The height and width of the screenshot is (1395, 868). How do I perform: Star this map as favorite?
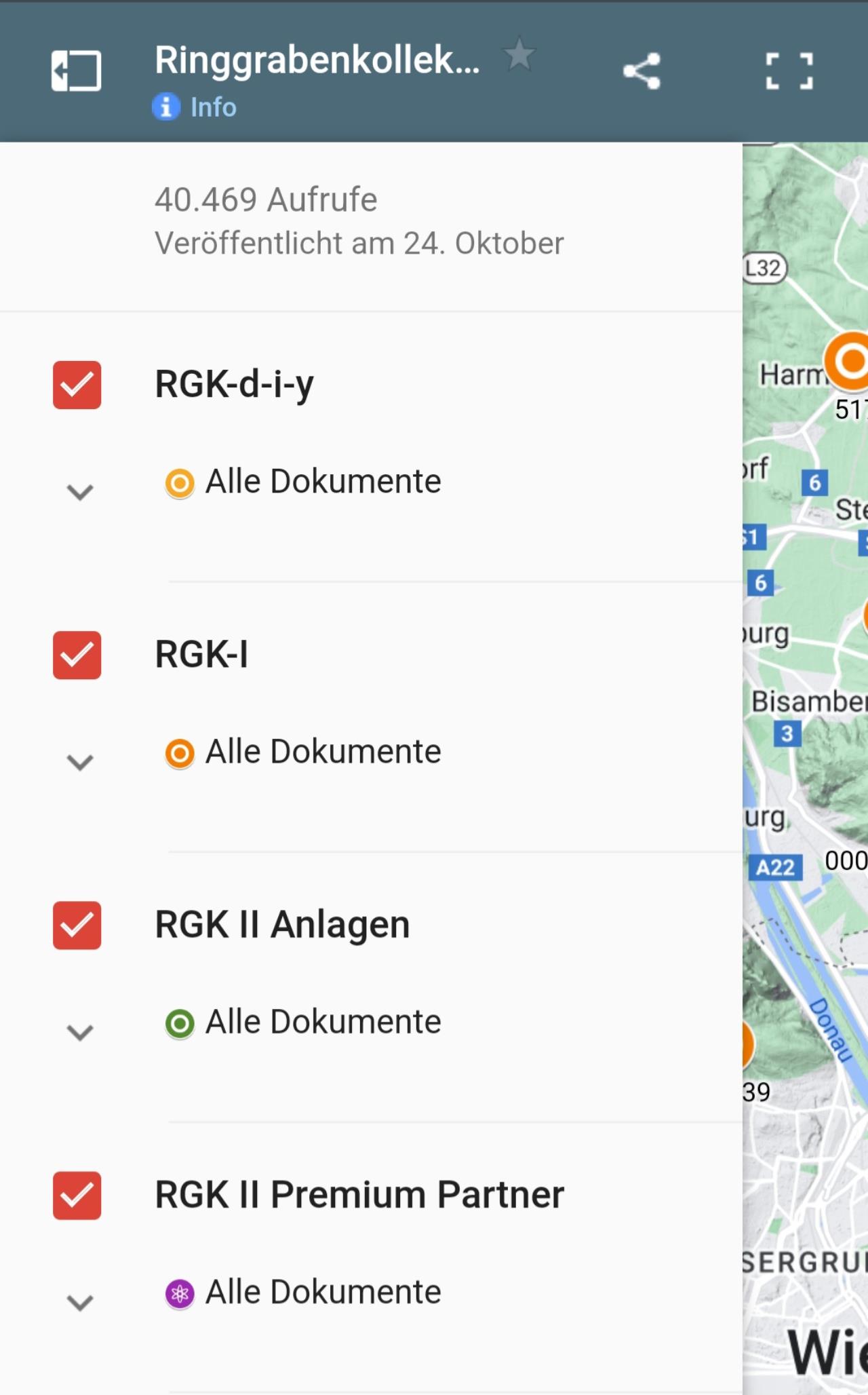pyautogui.click(x=519, y=55)
